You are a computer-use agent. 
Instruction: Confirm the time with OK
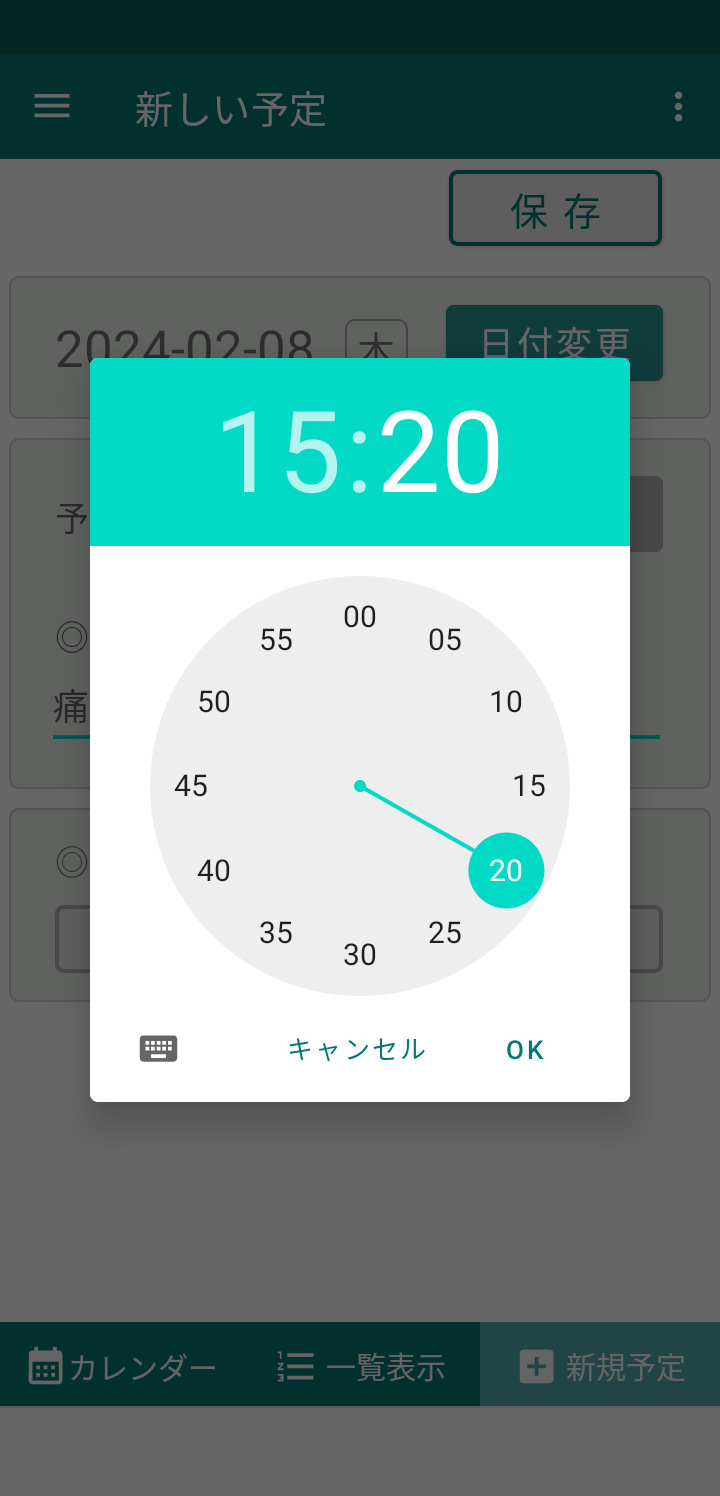524,1049
